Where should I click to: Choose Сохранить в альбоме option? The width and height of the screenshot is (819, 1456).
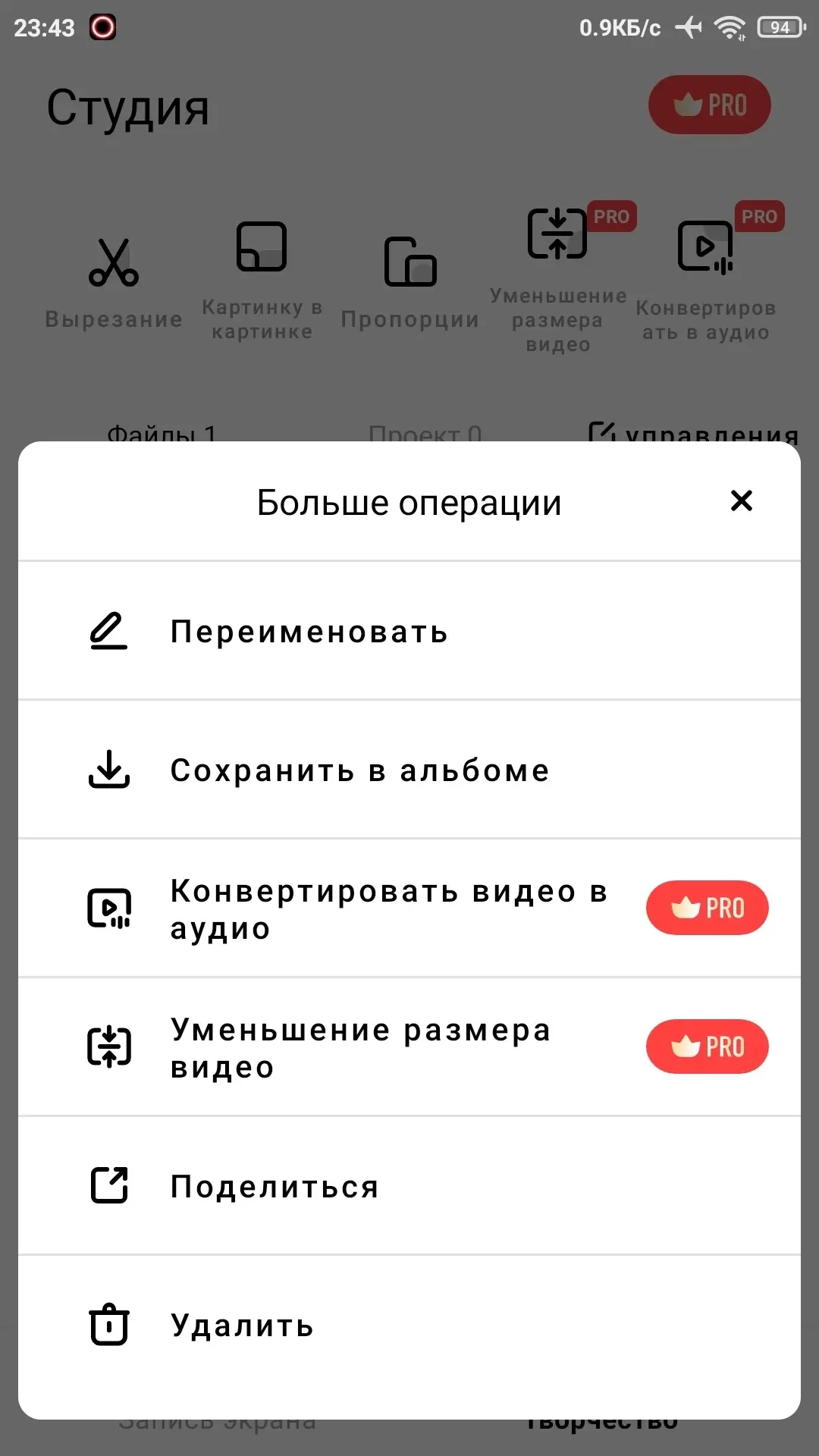tap(359, 770)
